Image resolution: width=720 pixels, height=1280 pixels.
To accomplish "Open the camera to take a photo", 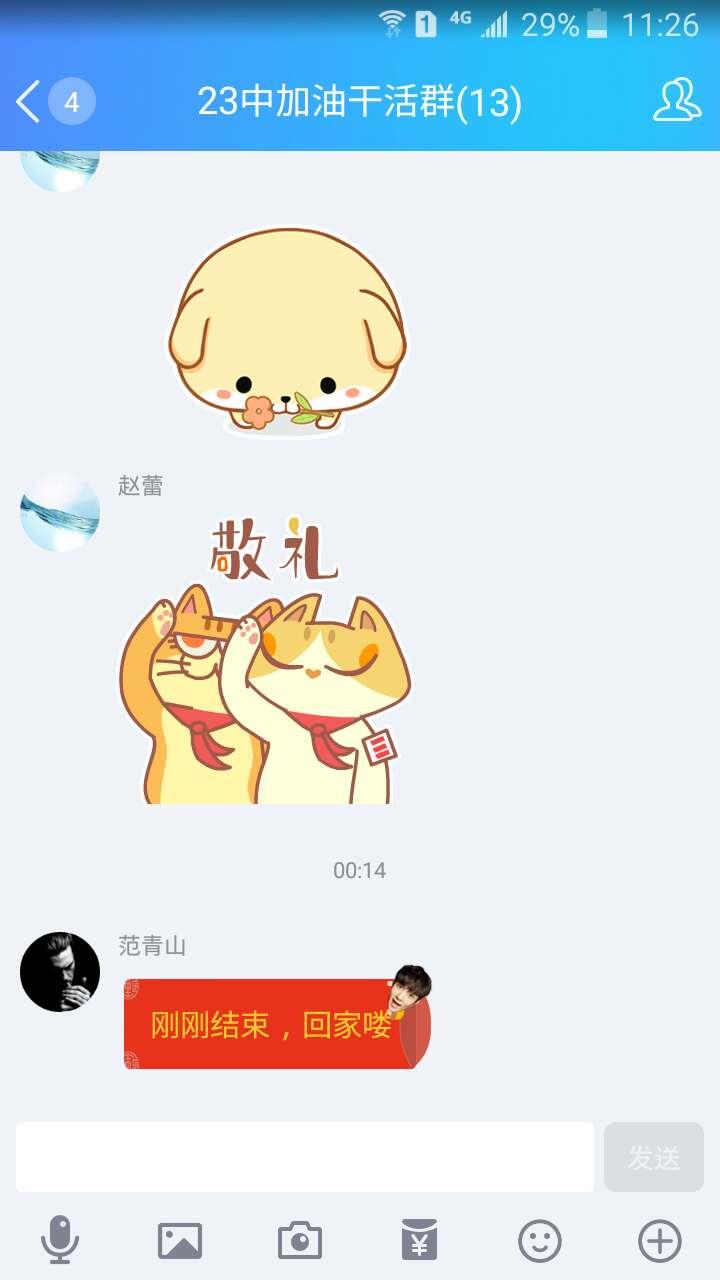I will point(300,1241).
